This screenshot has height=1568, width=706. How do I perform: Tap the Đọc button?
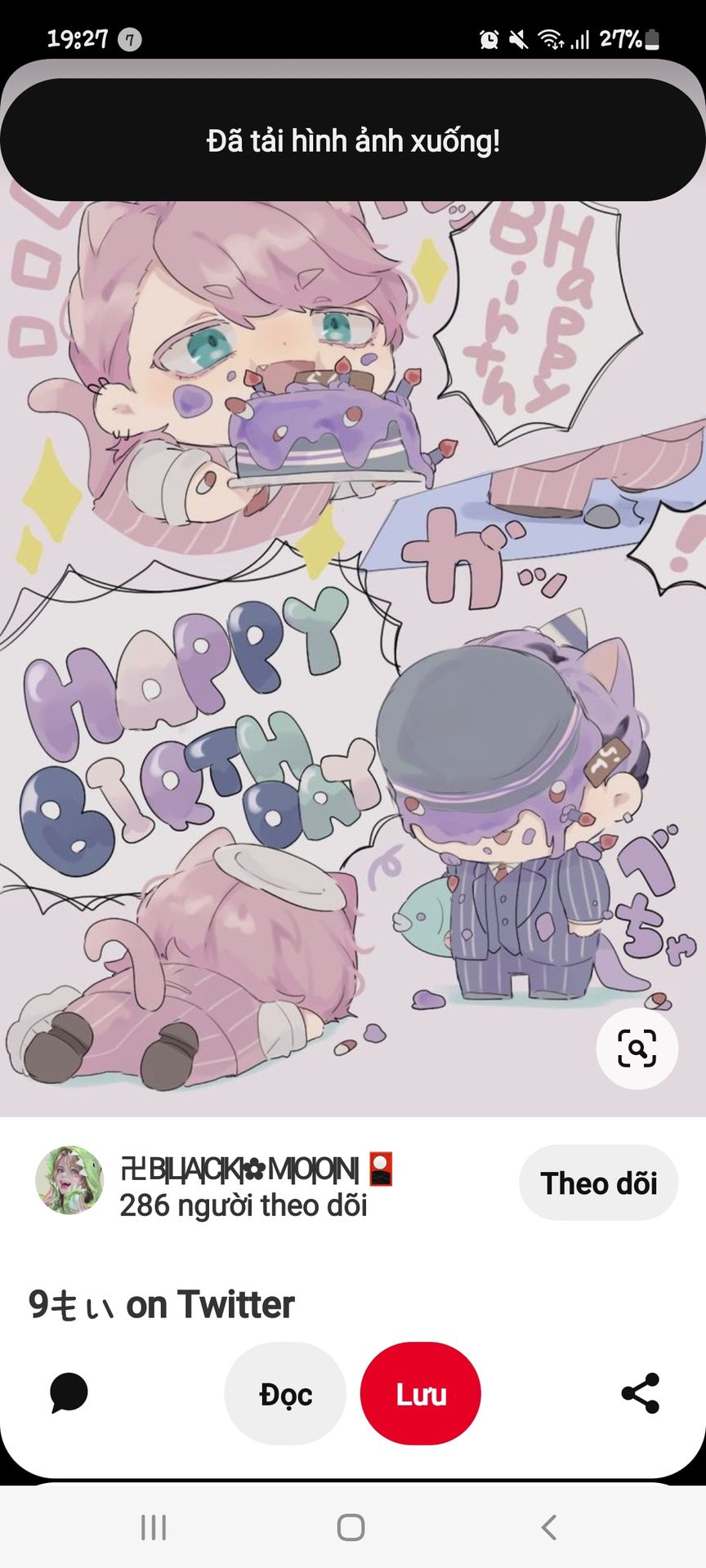(x=285, y=1393)
